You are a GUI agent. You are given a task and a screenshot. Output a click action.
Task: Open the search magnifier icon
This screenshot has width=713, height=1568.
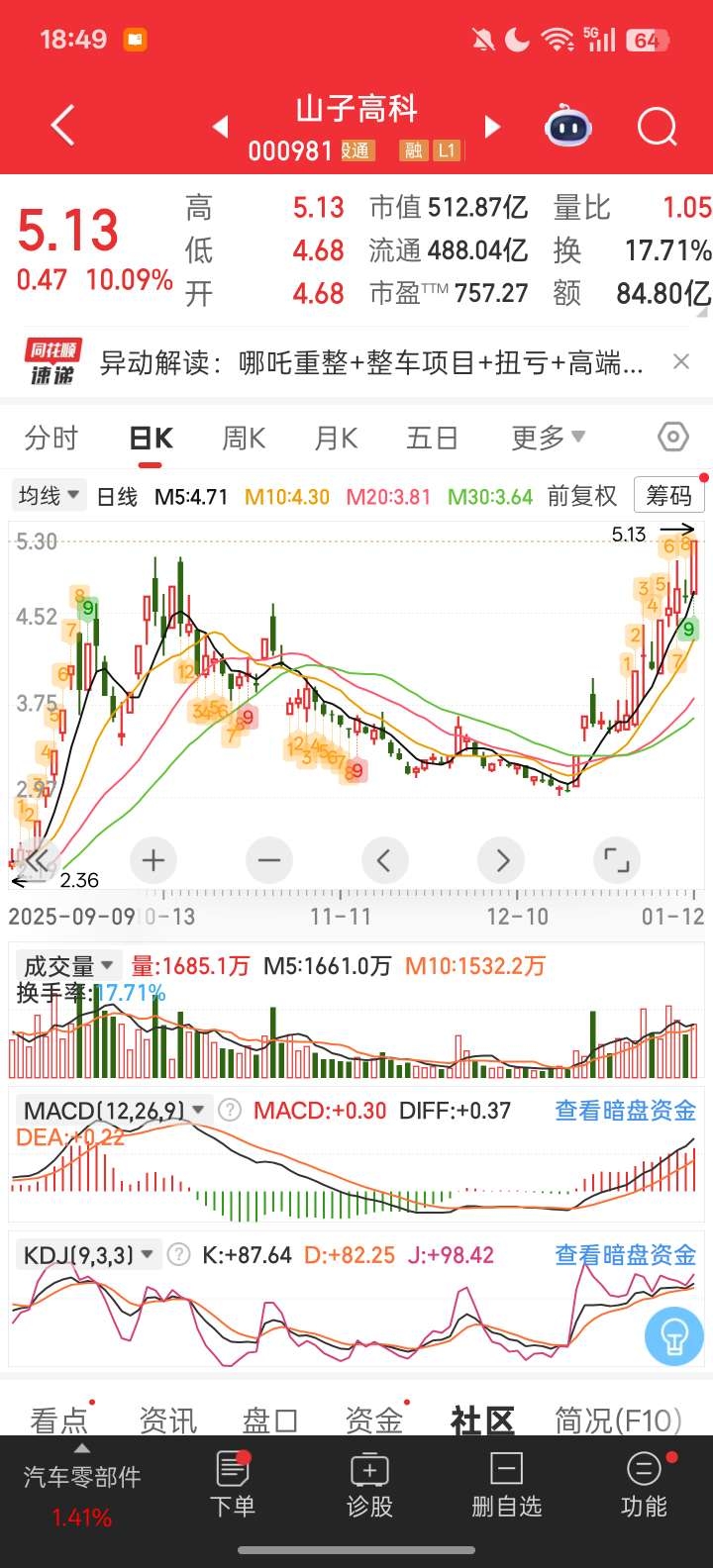click(x=657, y=127)
